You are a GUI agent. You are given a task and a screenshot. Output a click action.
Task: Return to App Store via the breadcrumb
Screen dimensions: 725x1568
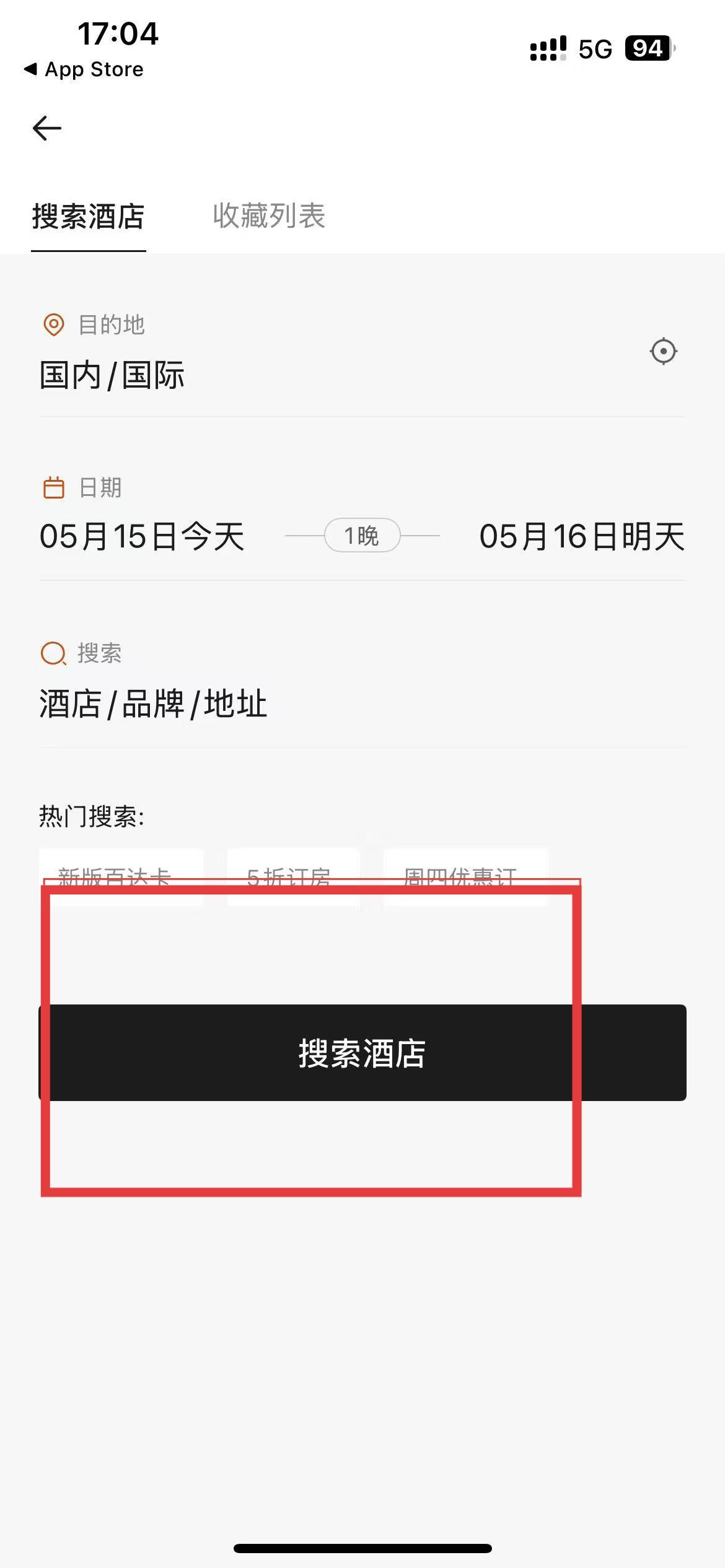tap(84, 69)
